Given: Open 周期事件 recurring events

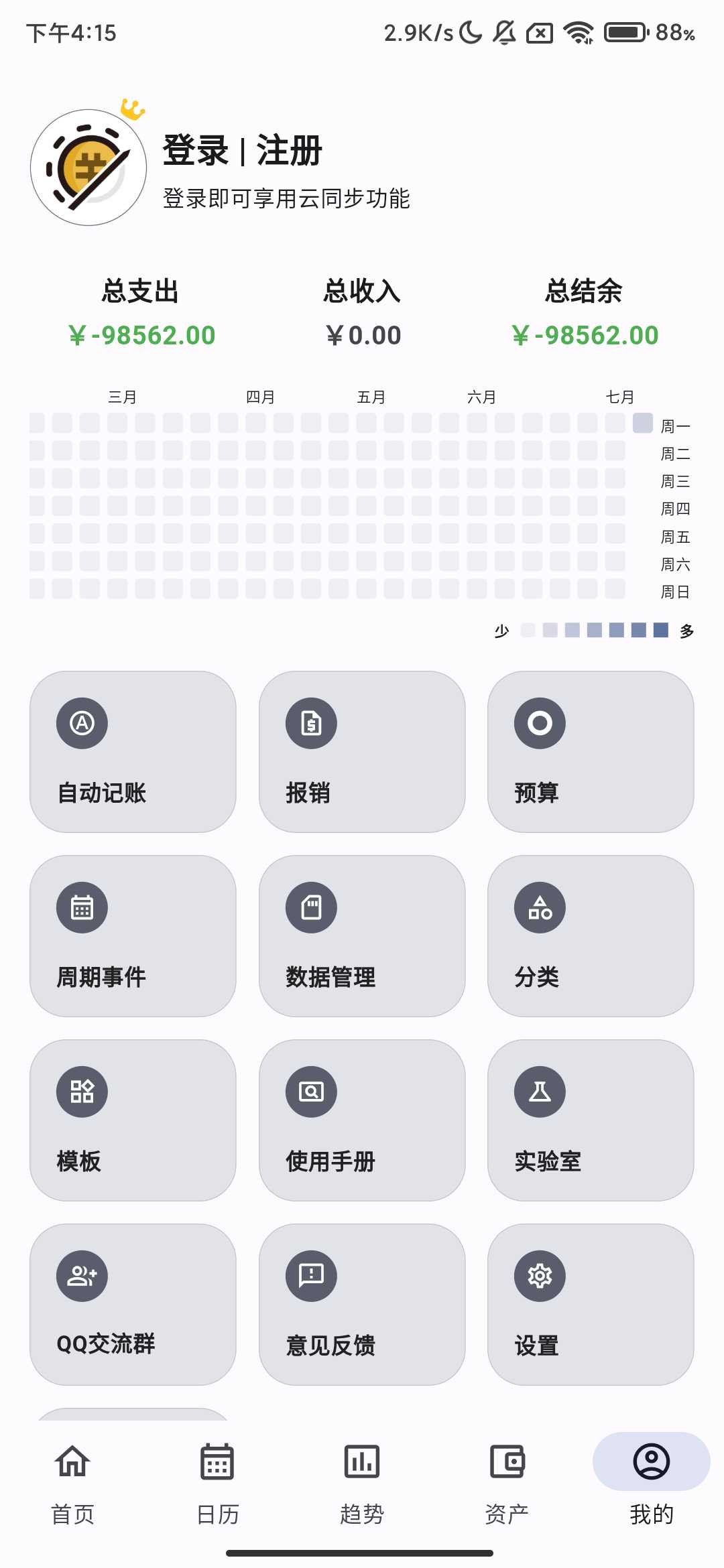Looking at the screenshot, I should tap(133, 936).
